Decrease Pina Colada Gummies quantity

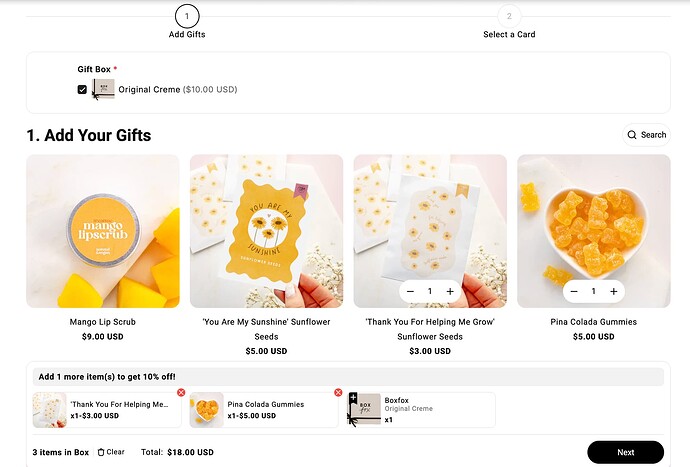575,291
